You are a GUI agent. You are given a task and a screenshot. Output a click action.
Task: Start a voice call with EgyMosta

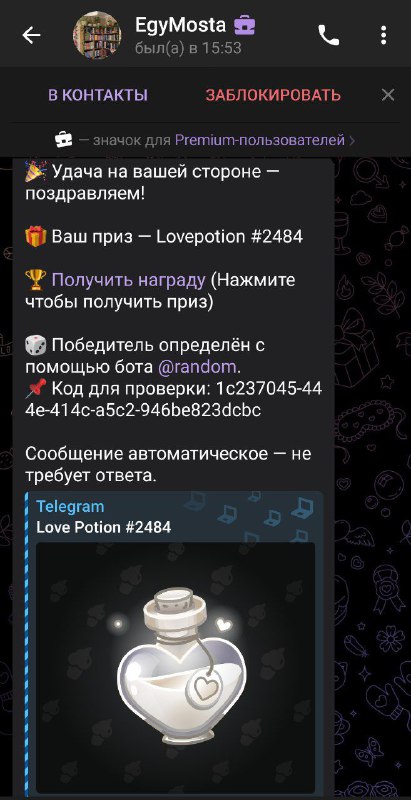pyautogui.click(x=328, y=35)
